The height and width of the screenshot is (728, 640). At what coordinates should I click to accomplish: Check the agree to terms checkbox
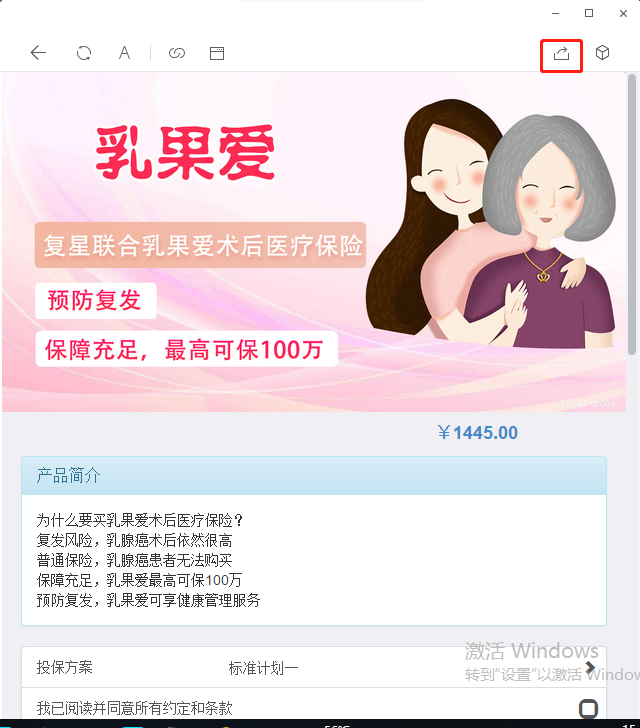click(588, 708)
